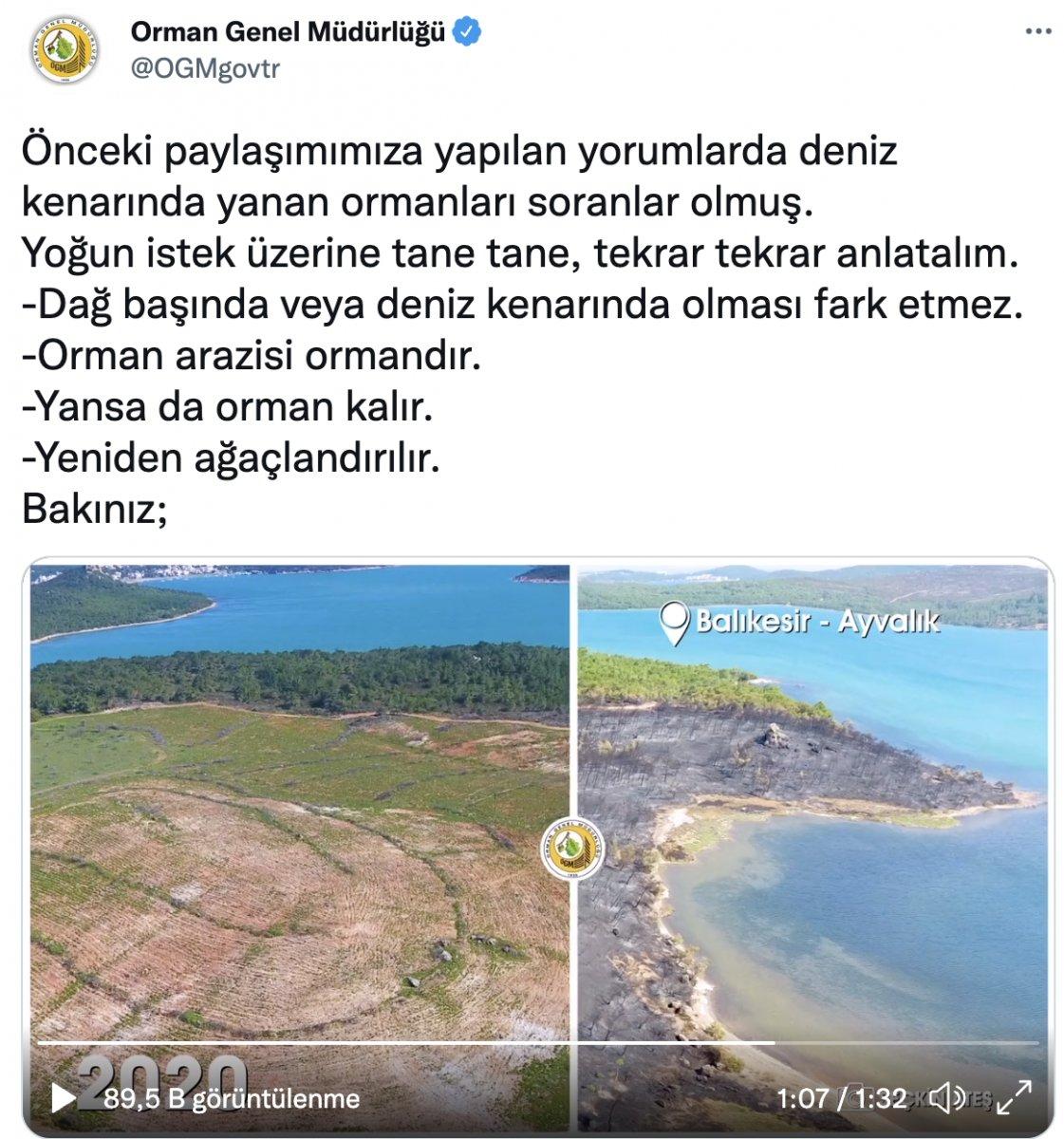The height and width of the screenshot is (1139, 1064).
Task: Click the speaker volume icon
Action: coord(944,1098)
